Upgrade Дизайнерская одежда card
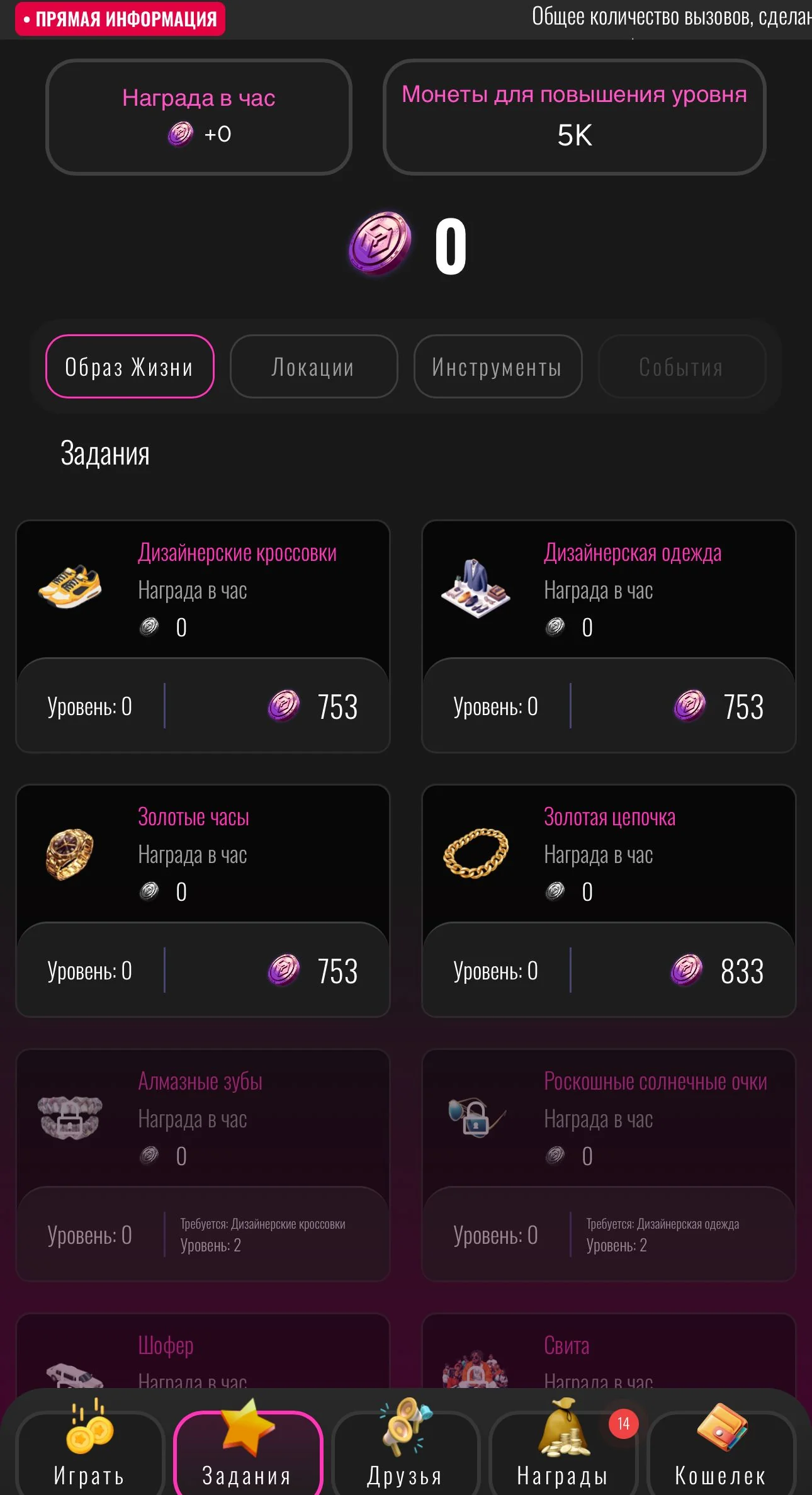 click(x=609, y=636)
